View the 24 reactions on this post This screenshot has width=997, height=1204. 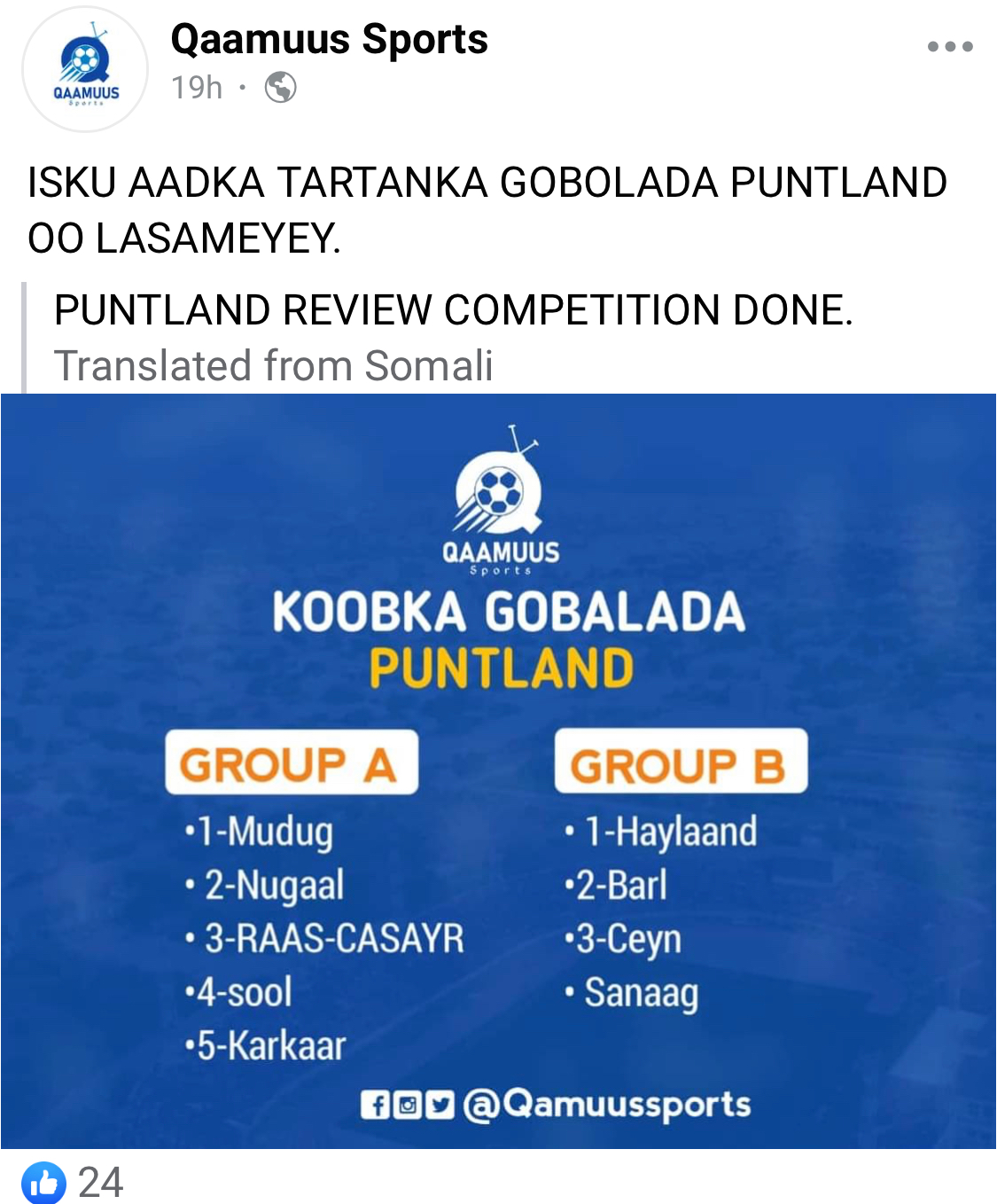pyautogui.click(x=74, y=1182)
